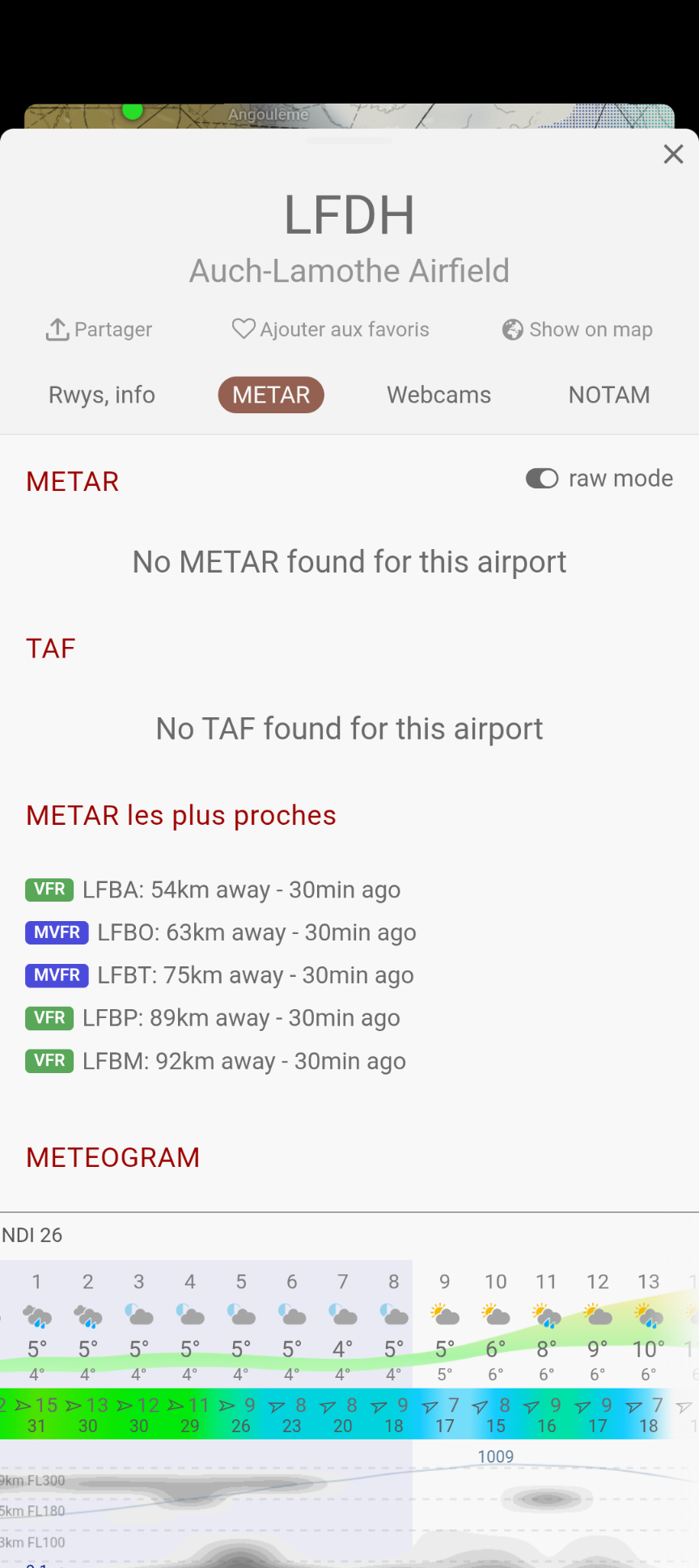This screenshot has width=699, height=1568.
Task: Toggle raw mode switch
Action: click(542, 479)
